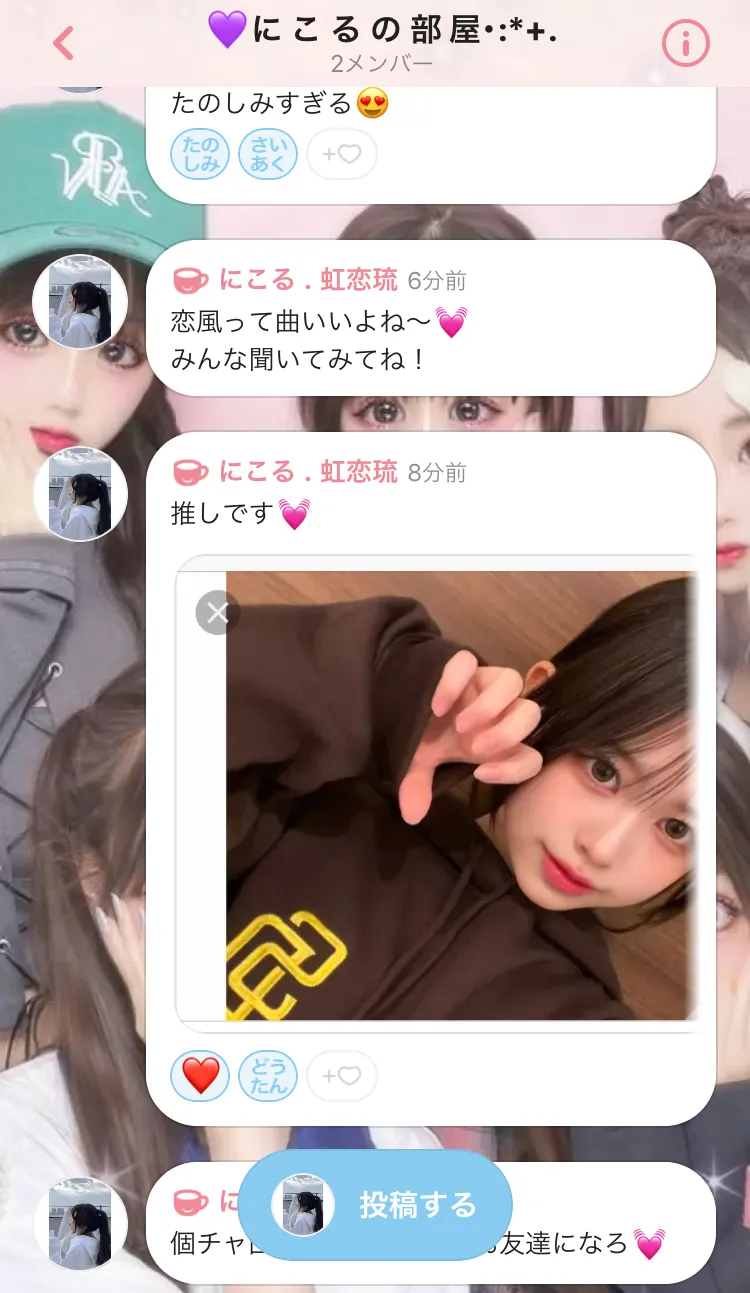Screen dimensions: 750x1293
Task: Open the photo in the 推しです post
Action: click(x=461, y=796)
